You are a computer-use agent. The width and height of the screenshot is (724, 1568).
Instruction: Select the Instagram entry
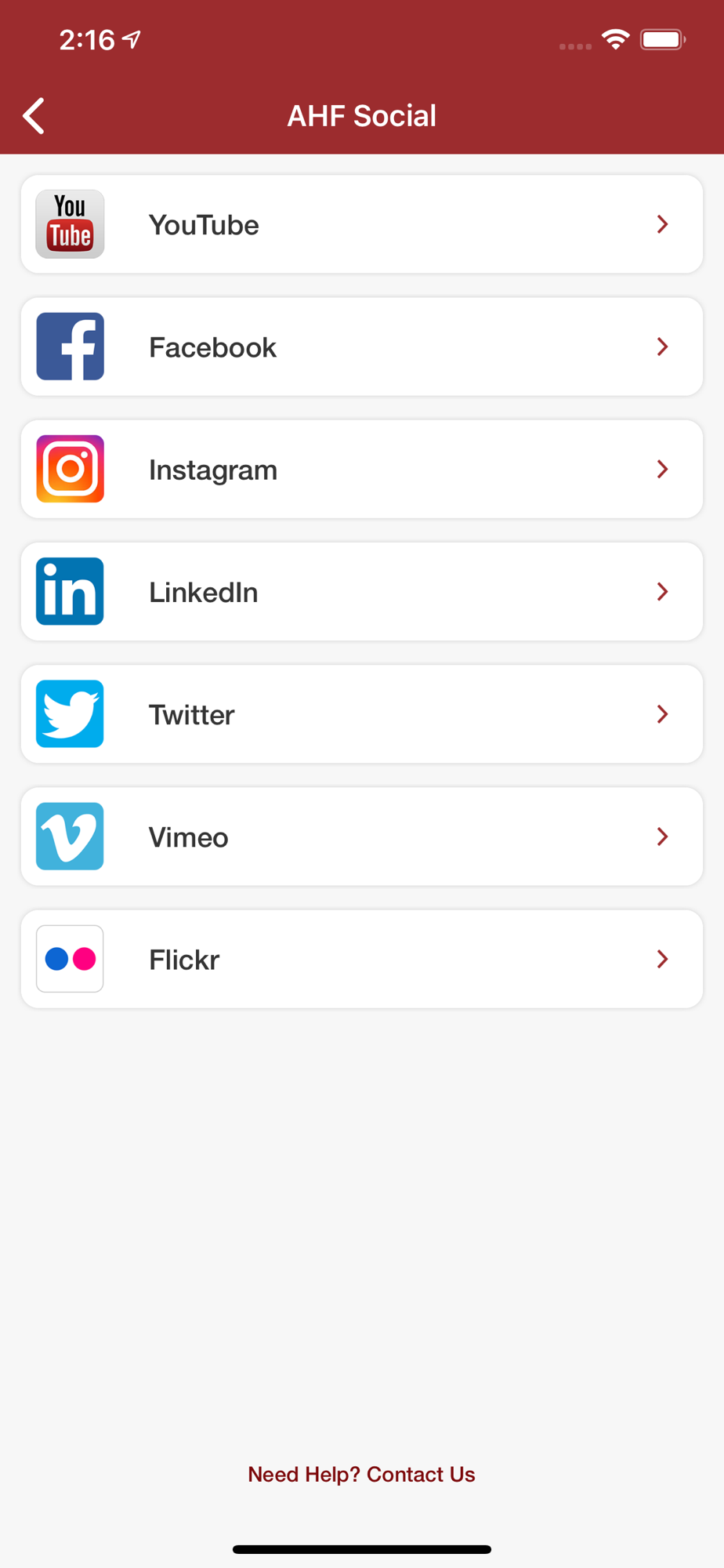(x=361, y=469)
